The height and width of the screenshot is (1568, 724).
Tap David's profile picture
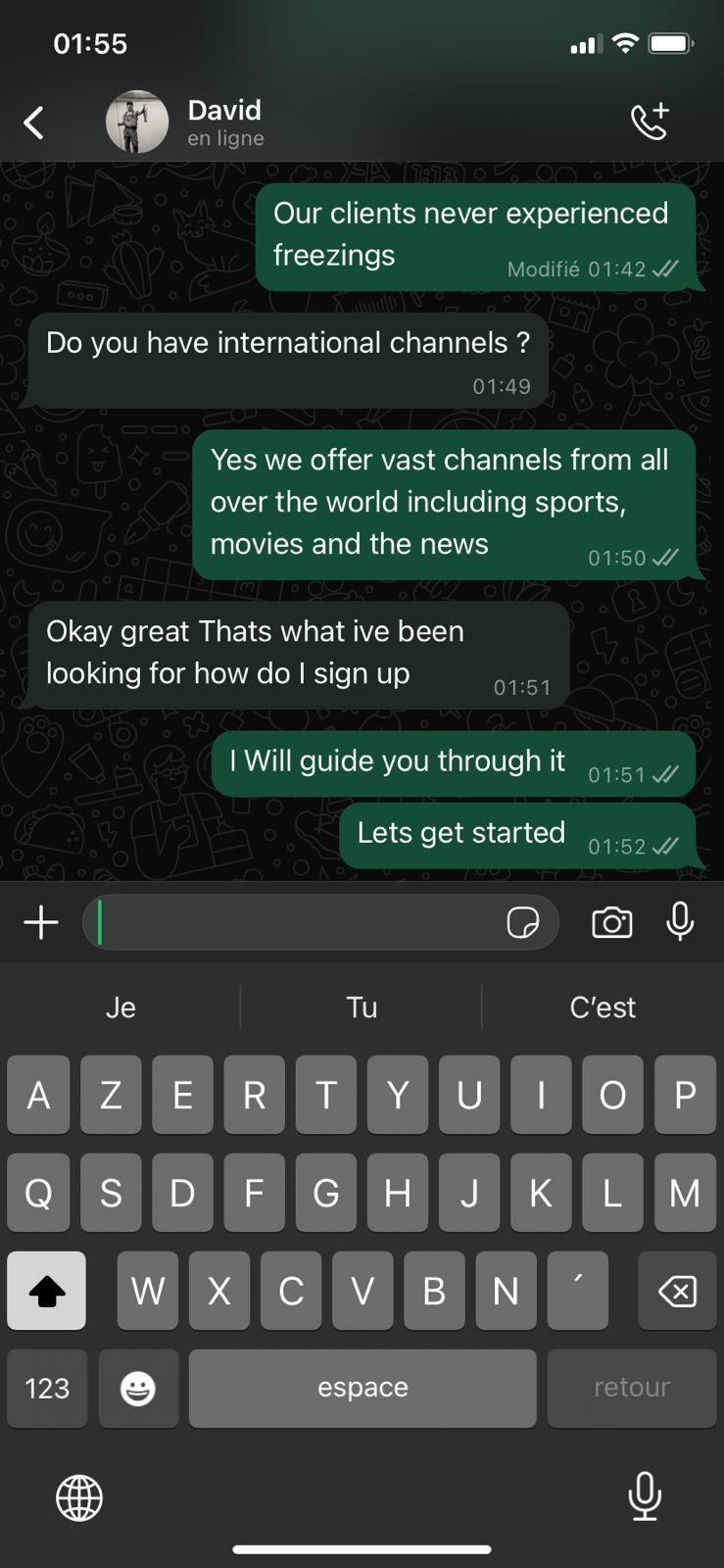(136, 122)
